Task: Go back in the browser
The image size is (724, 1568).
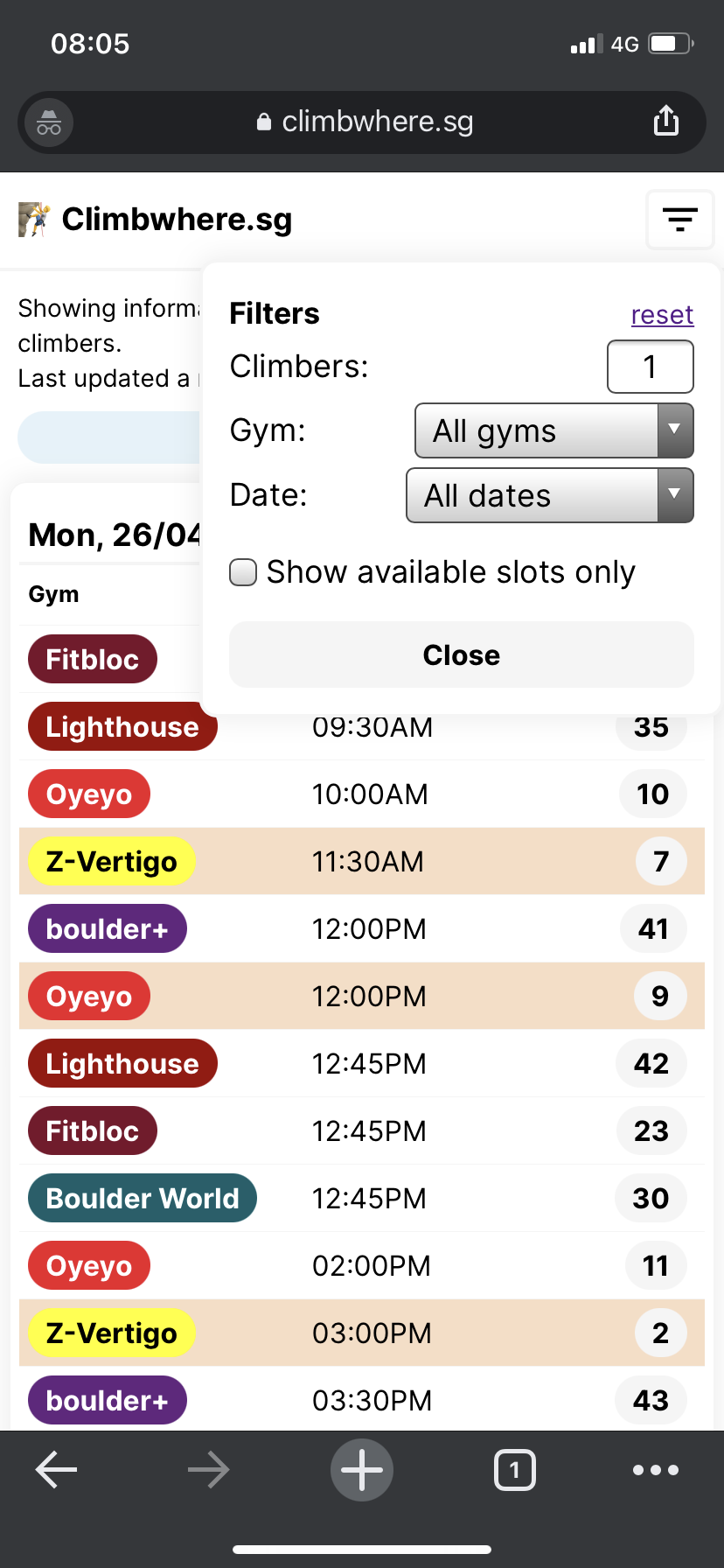Action: tap(57, 1470)
